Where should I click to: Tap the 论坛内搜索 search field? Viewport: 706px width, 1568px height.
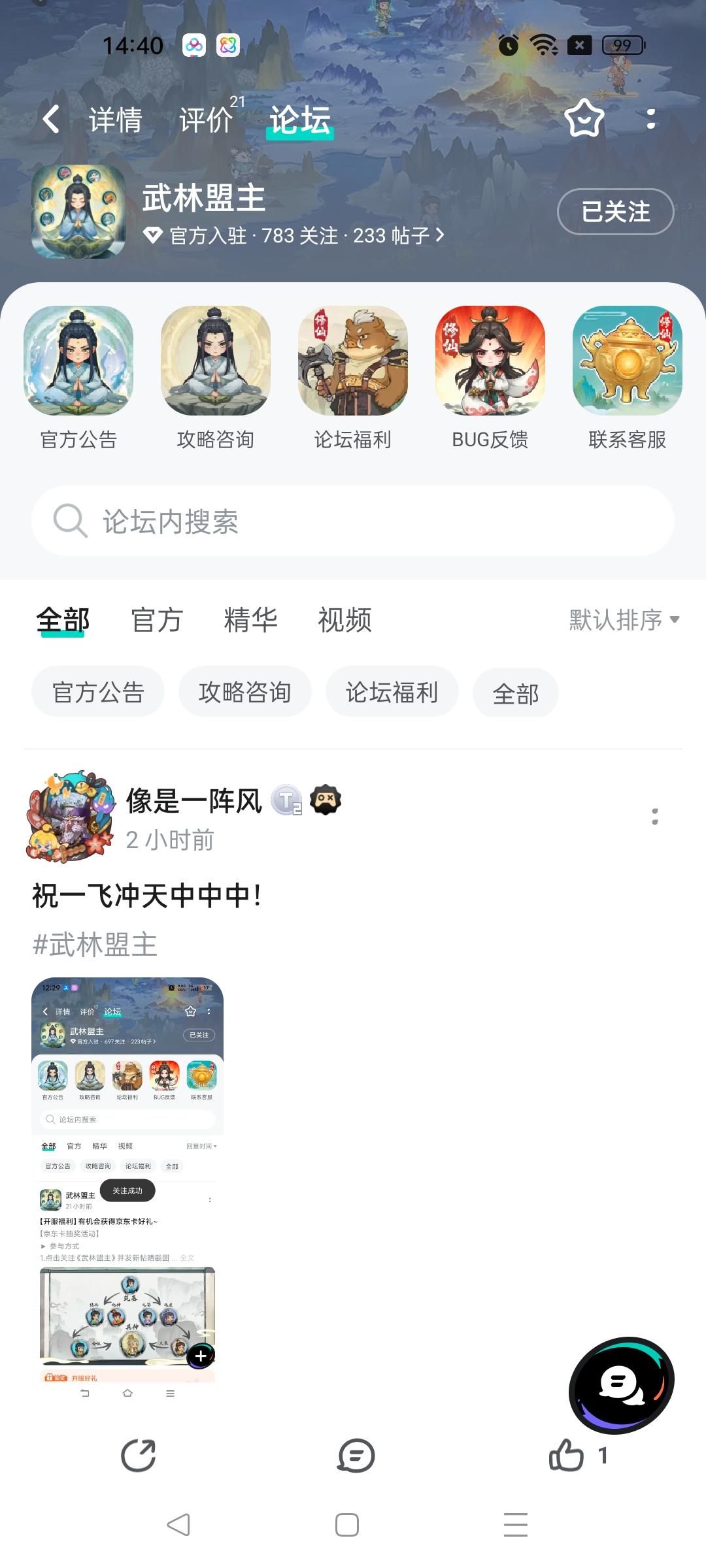353,521
